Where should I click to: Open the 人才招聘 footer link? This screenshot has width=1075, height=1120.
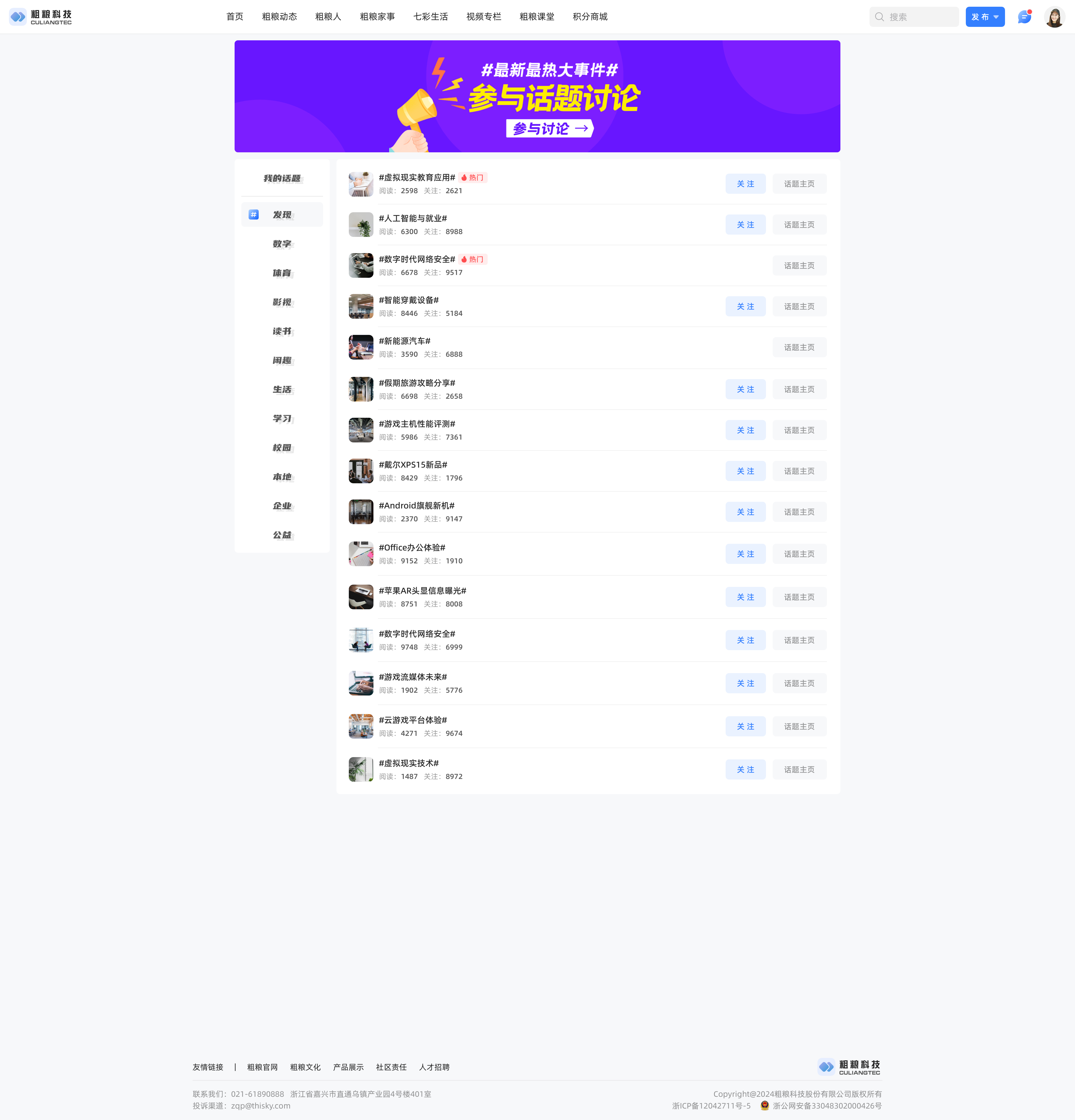pyautogui.click(x=434, y=1067)
